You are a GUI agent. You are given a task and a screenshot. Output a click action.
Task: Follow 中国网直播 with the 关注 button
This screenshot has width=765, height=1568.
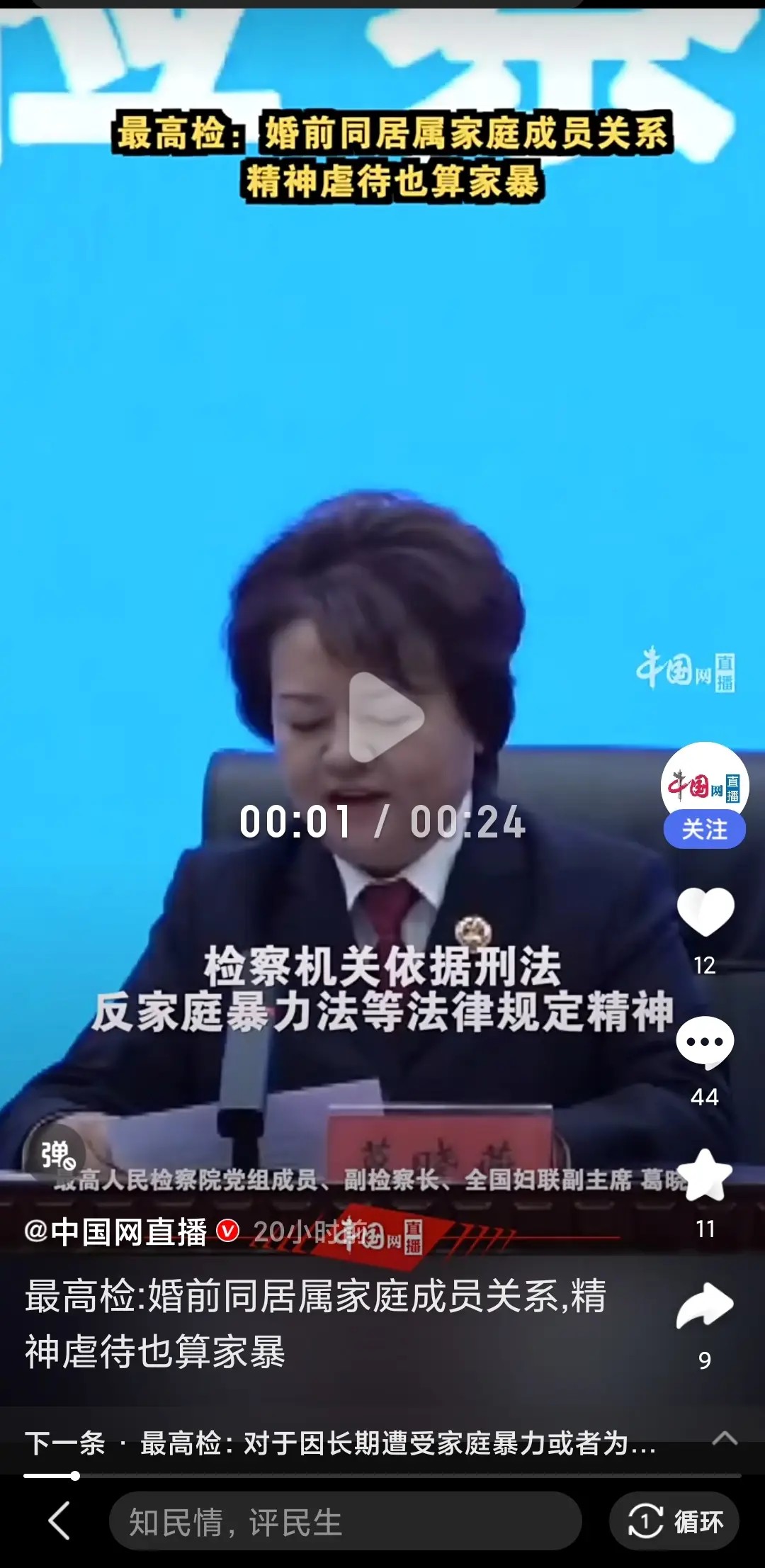click(x=704, y=829)
